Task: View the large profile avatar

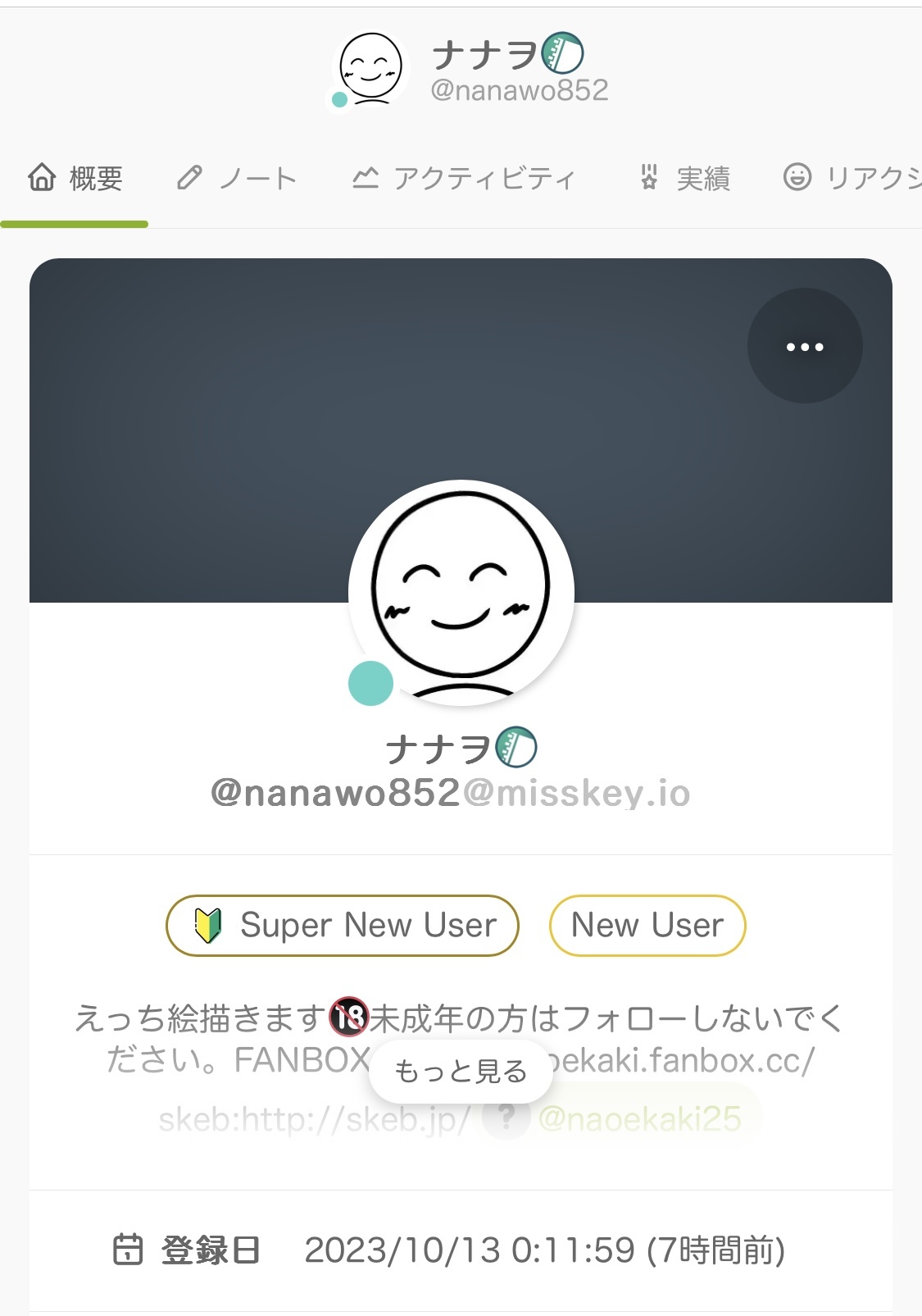Action: coord(461,592)
